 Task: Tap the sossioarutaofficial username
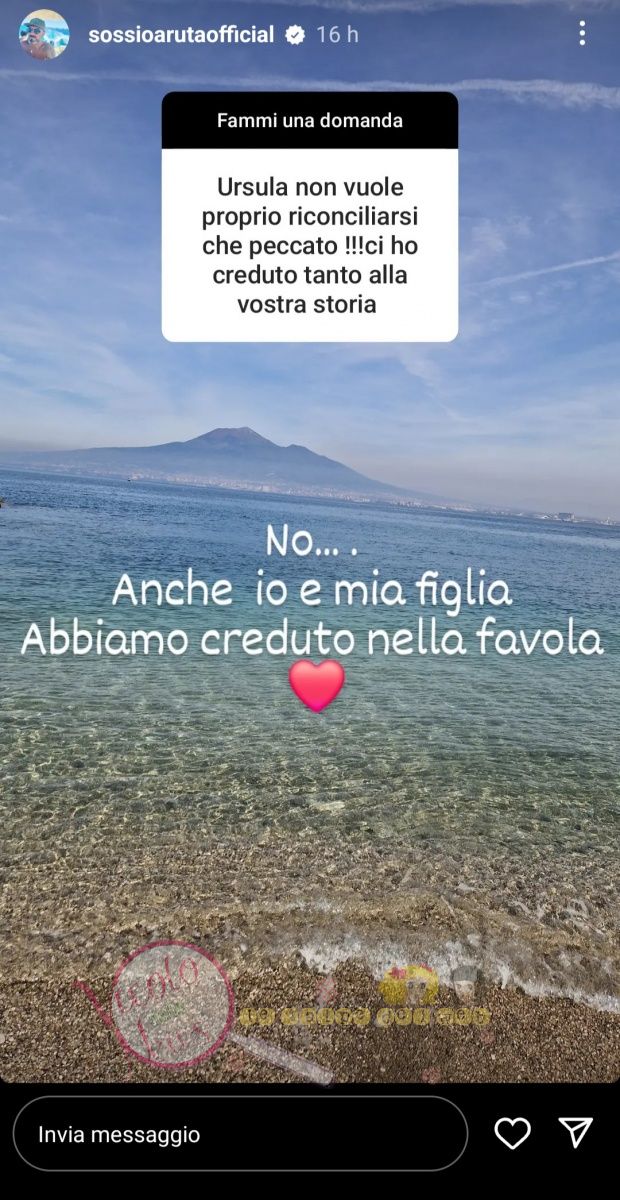[180, 35]
